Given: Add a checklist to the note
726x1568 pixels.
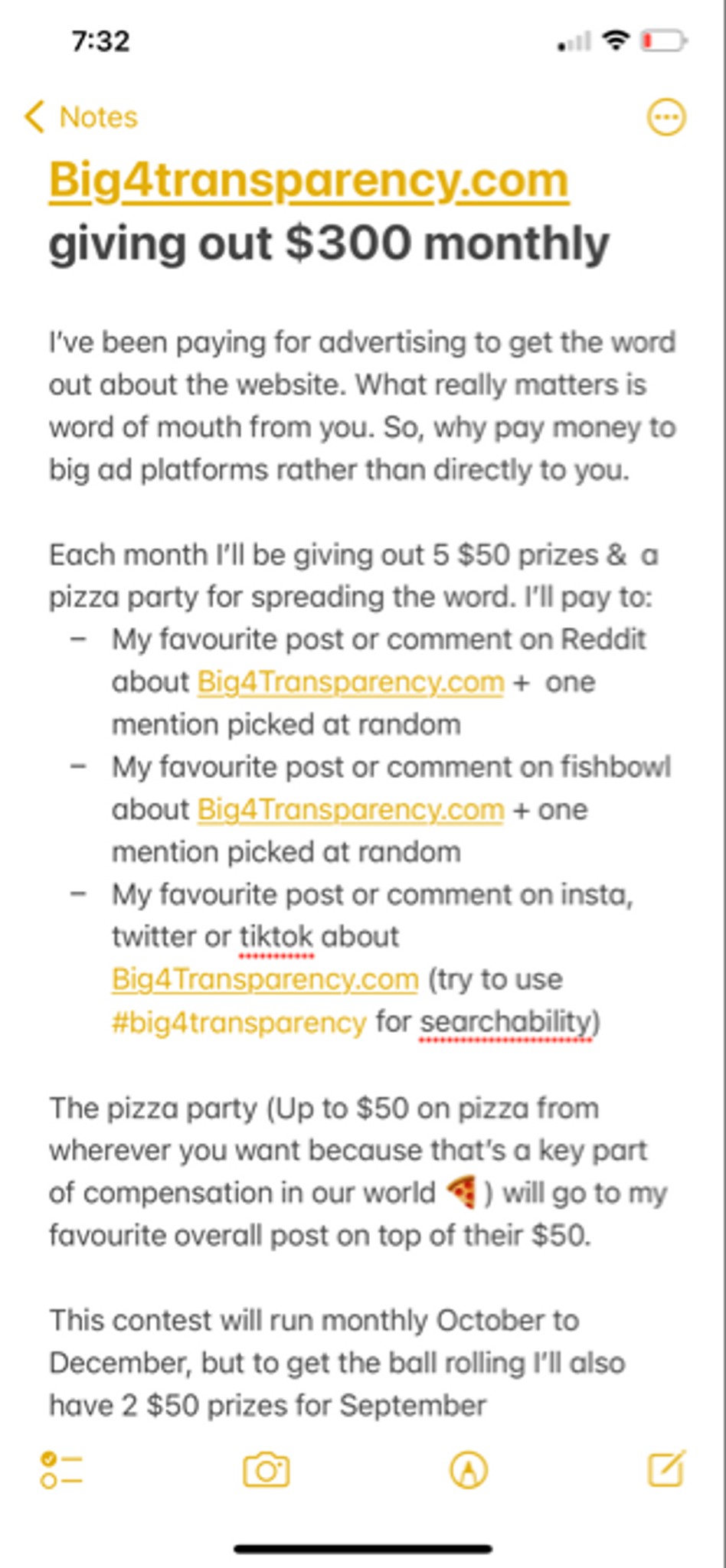Looking at the screenshot, I should pyautogui.click(x=61, y=1469).
